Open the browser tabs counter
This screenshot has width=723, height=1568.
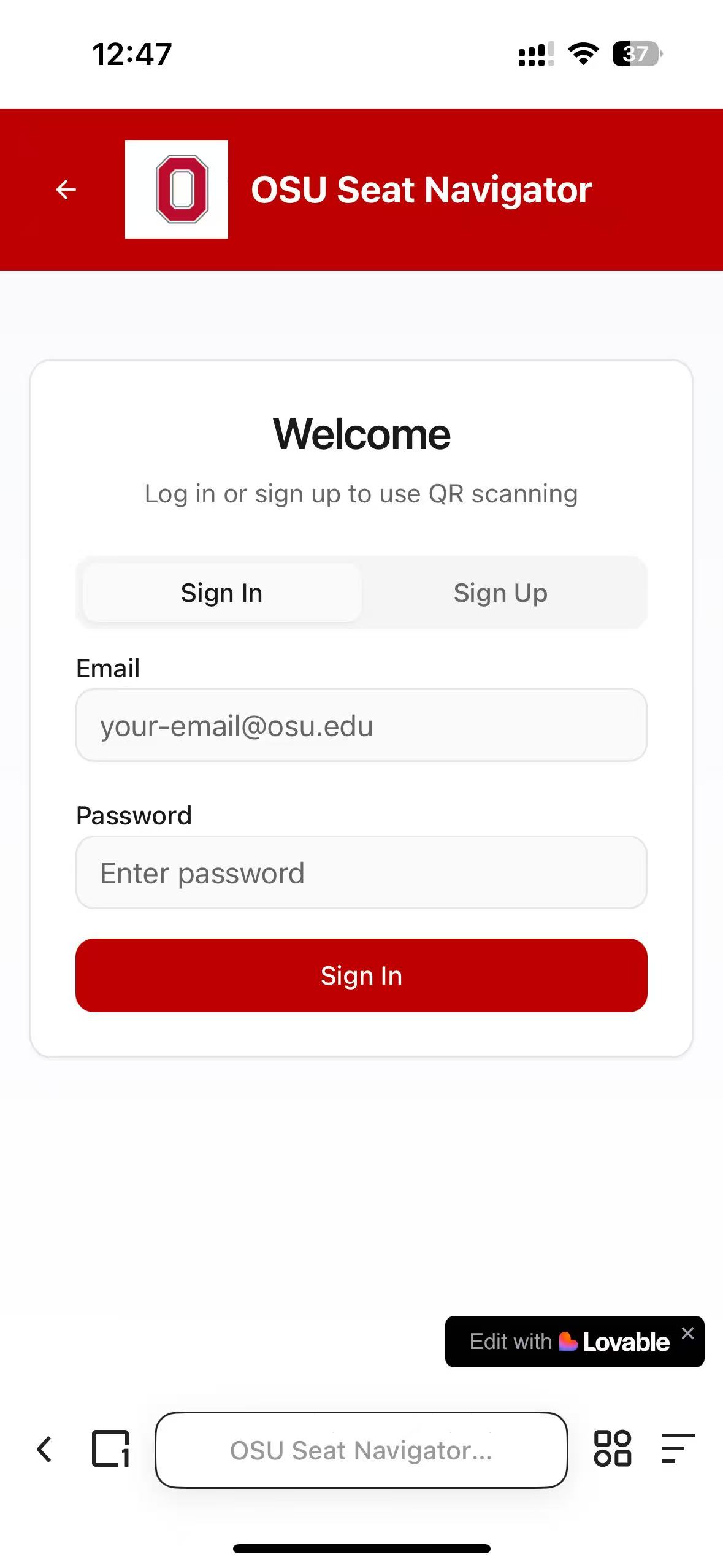tap(111, 1449)
